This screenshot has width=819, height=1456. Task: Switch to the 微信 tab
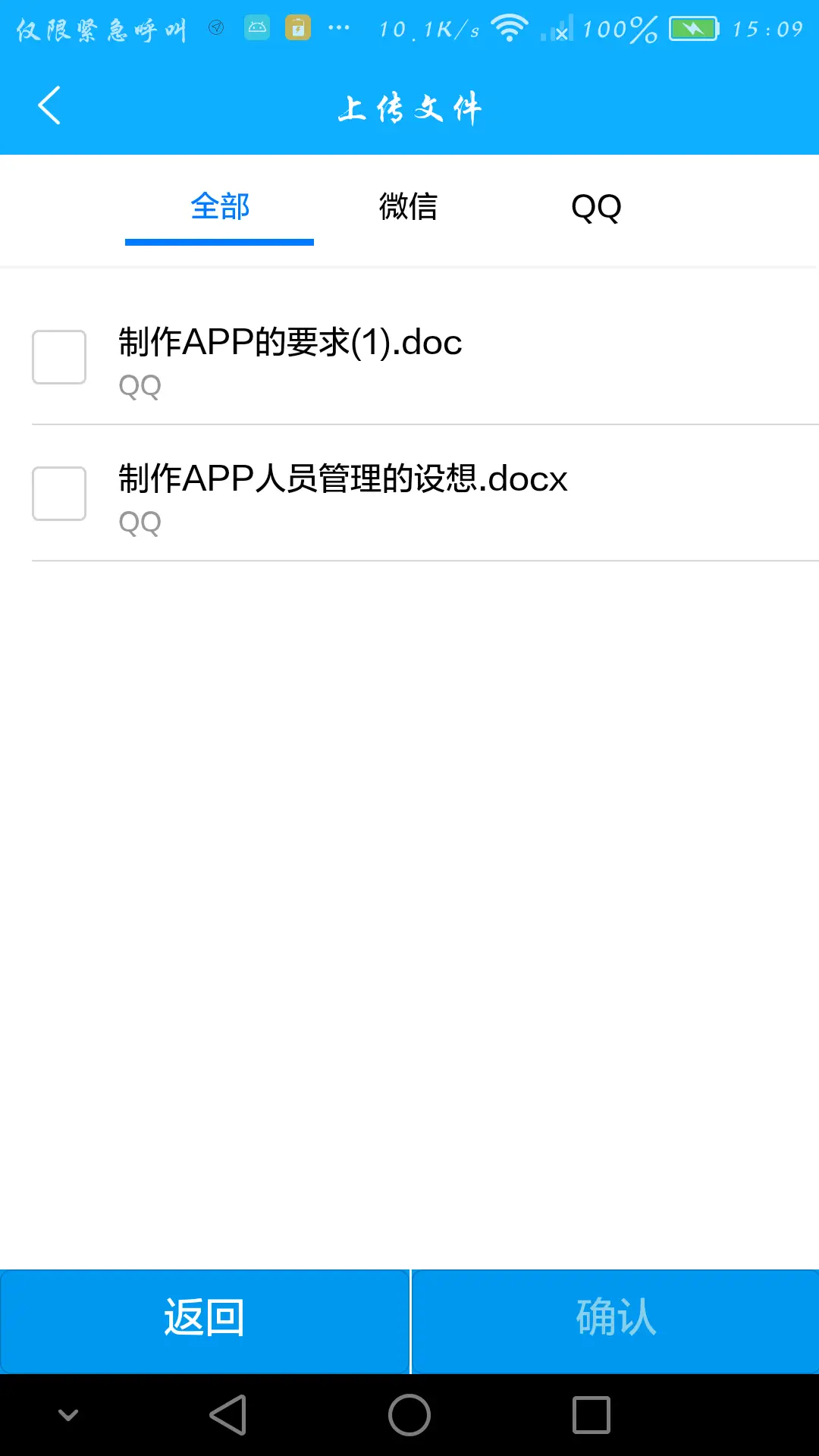click(x=408, y=207)
